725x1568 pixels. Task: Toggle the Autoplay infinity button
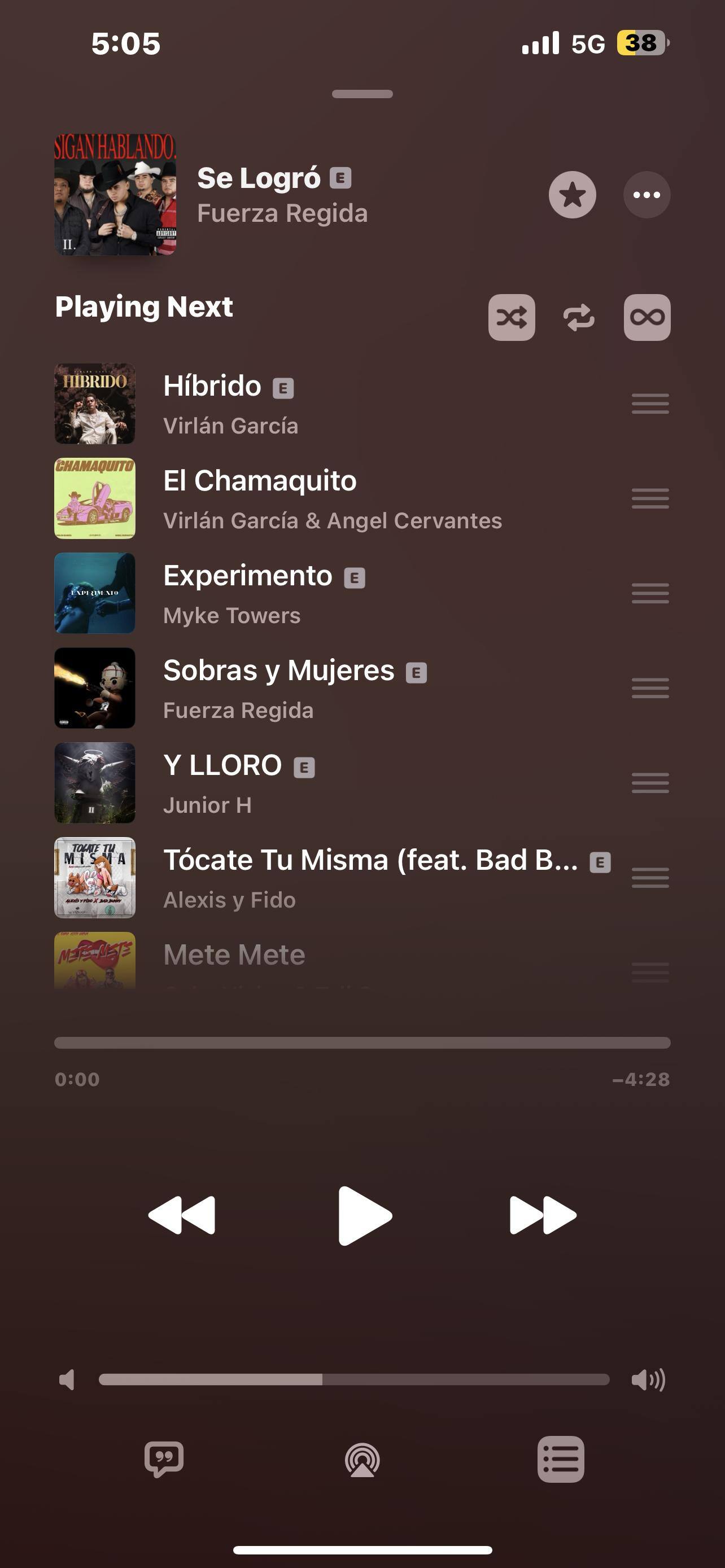(x=647, y=317)
